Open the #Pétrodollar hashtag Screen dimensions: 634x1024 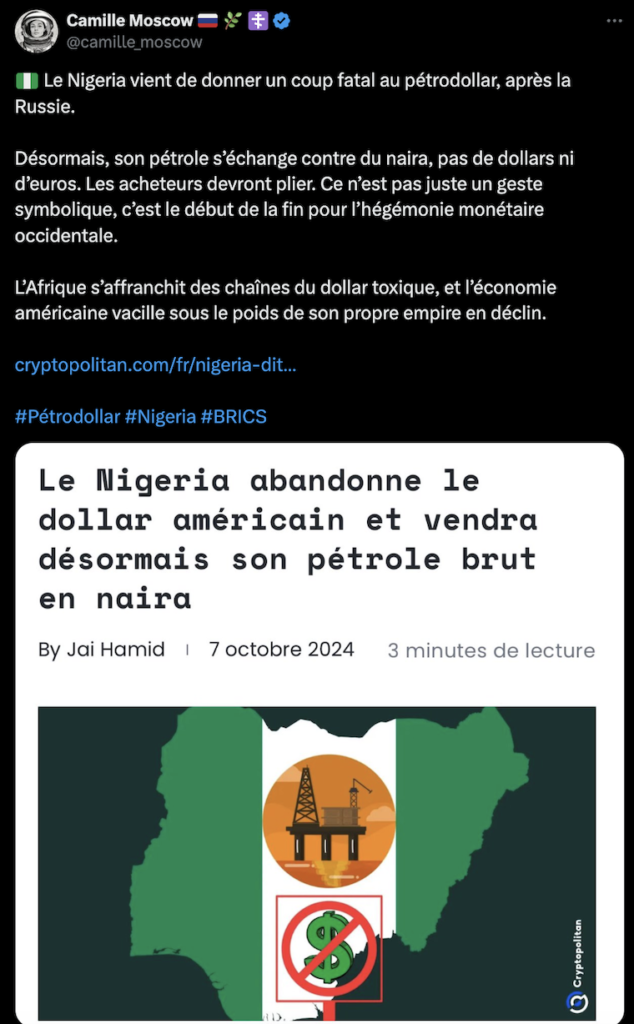tap(68, 417)
